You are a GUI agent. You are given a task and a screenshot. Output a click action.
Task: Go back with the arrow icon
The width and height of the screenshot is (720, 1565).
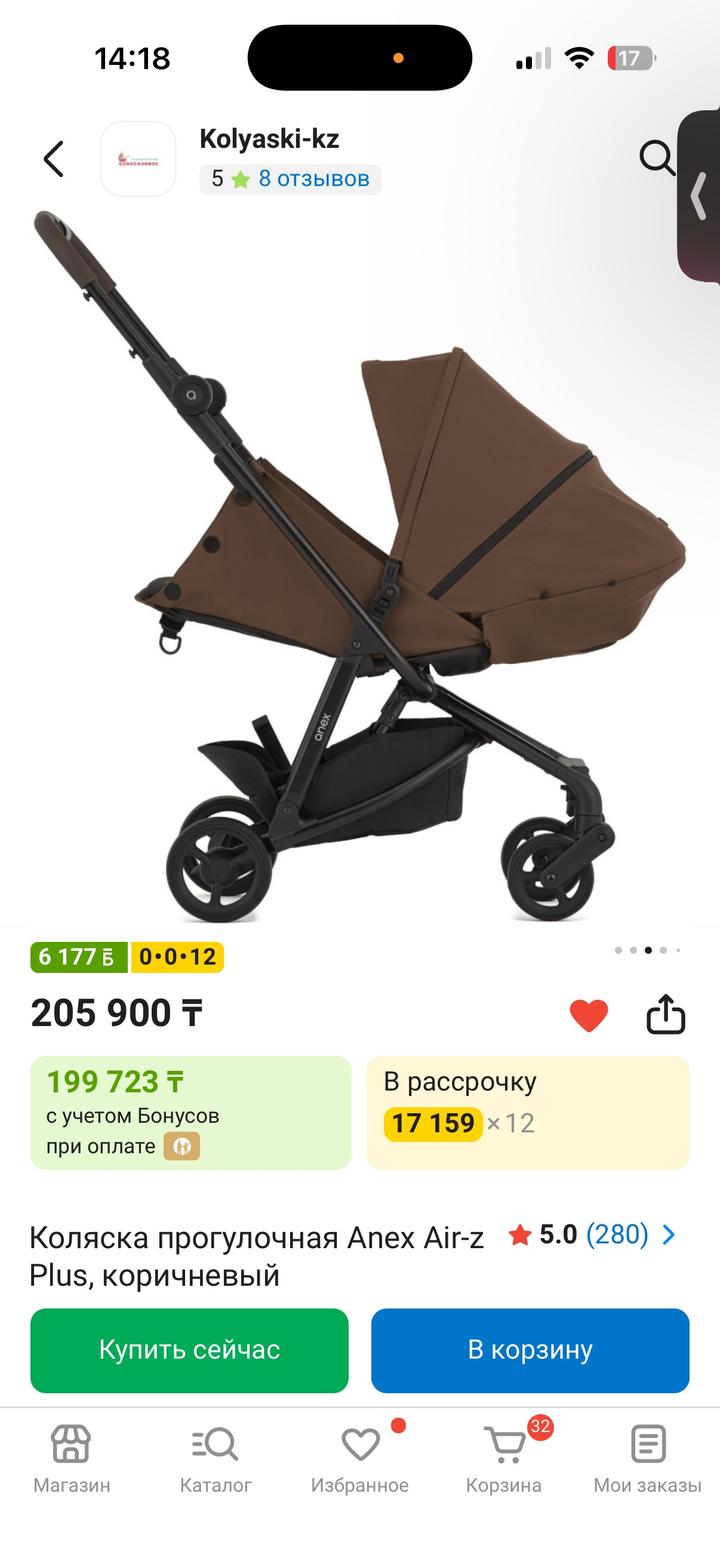[x=53, y=159]
